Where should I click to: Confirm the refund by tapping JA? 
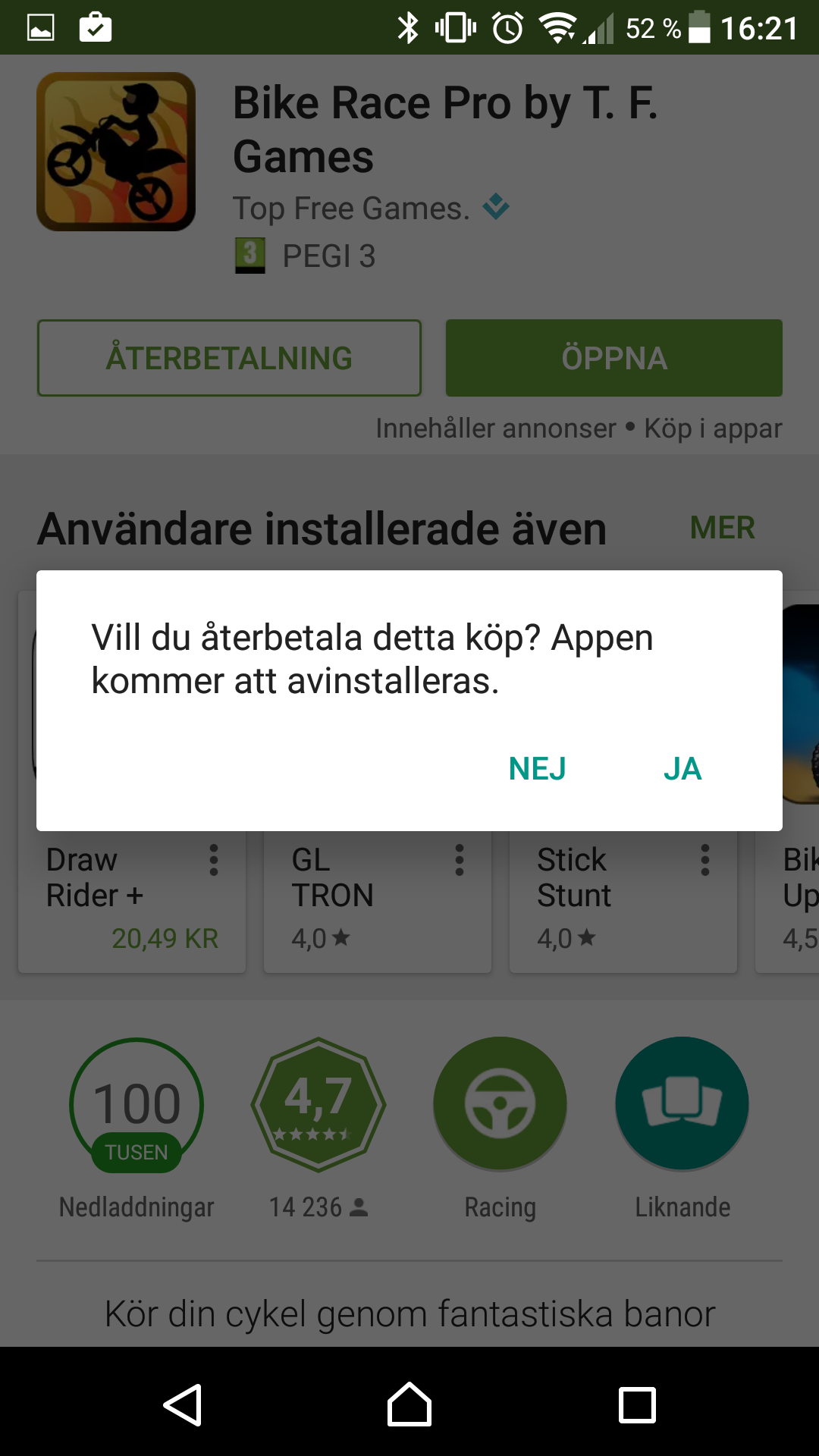click(x=682, y=769)
